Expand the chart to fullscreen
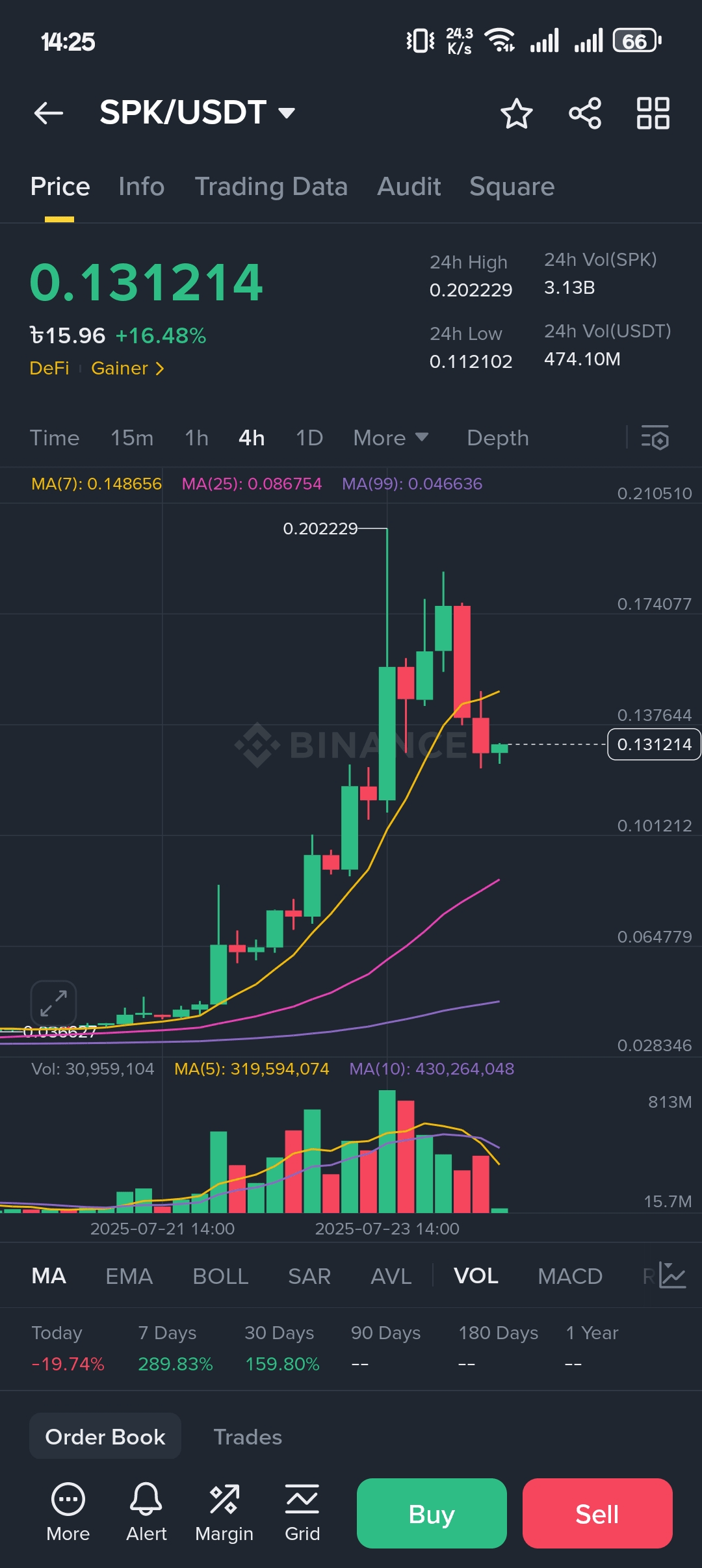This screenshot has width=702, height=1568. pos(53,1003)
